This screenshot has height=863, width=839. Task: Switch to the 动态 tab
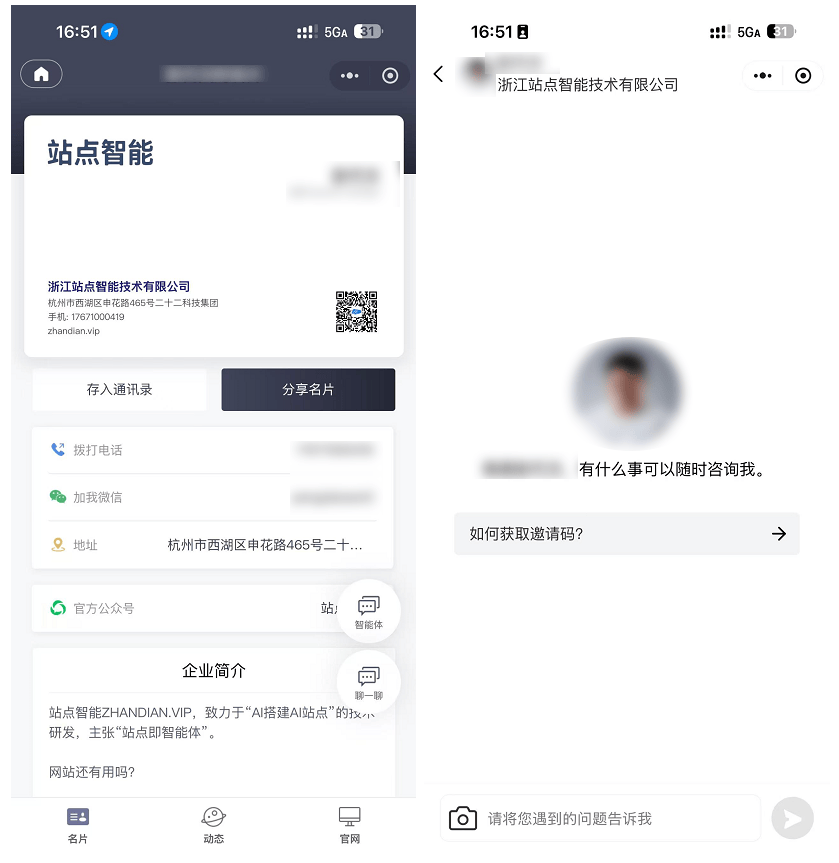213,825
